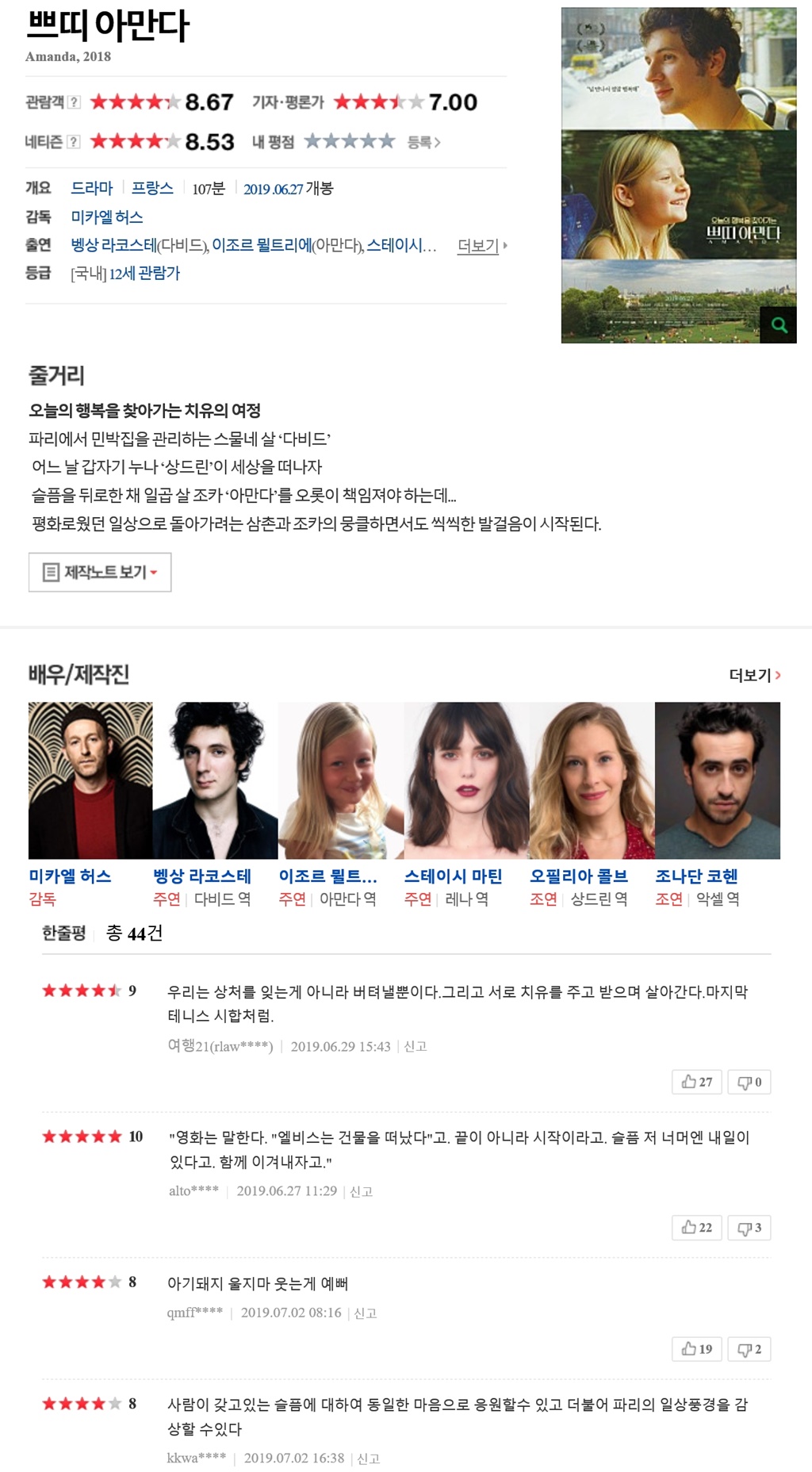The height and width of the screenshot is (1472, 812).
Task: Enlarge the movie poster with magnifier icon
Action: (x=778, y=324)
